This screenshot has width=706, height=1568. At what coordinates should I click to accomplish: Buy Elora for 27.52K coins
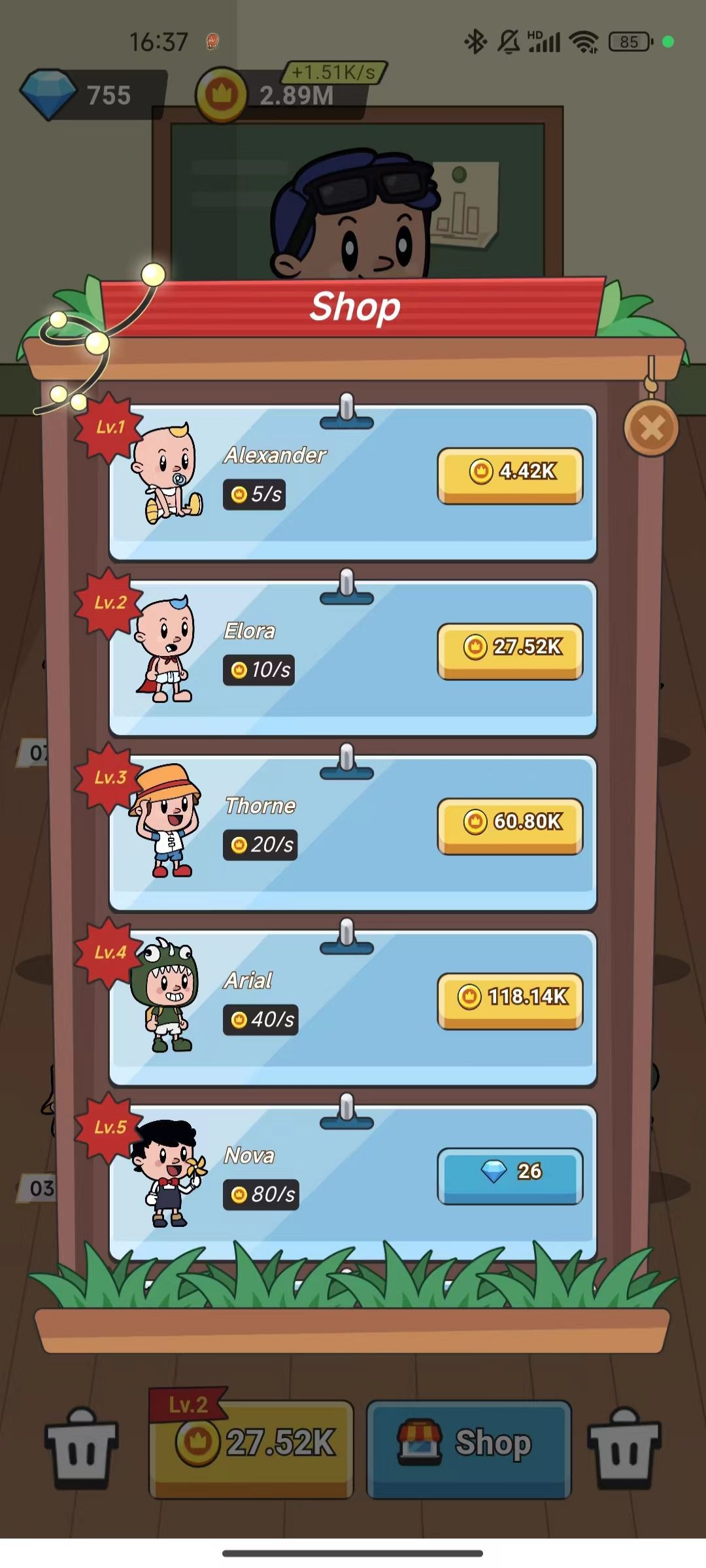[x=510, y=649]
